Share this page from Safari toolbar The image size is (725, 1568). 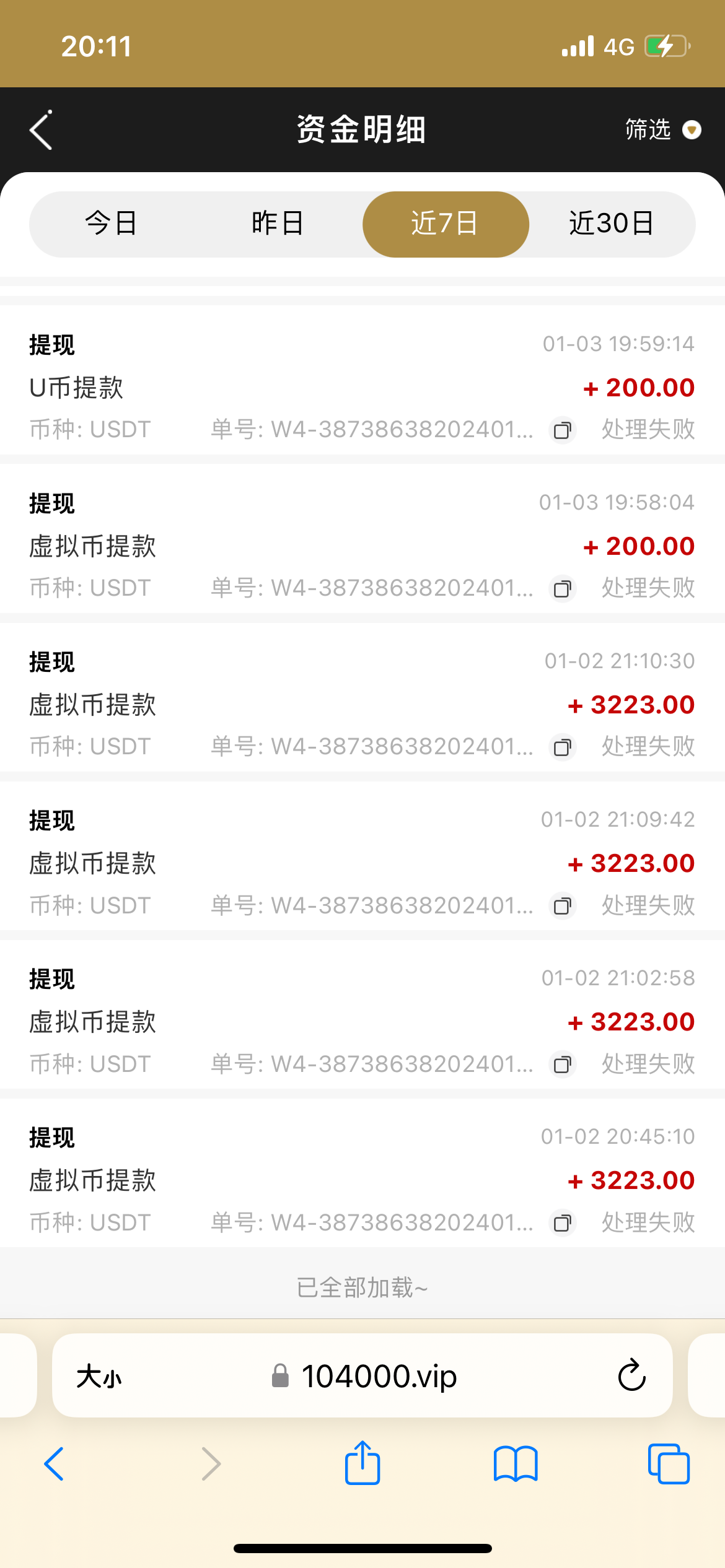tap(362, 1463)
